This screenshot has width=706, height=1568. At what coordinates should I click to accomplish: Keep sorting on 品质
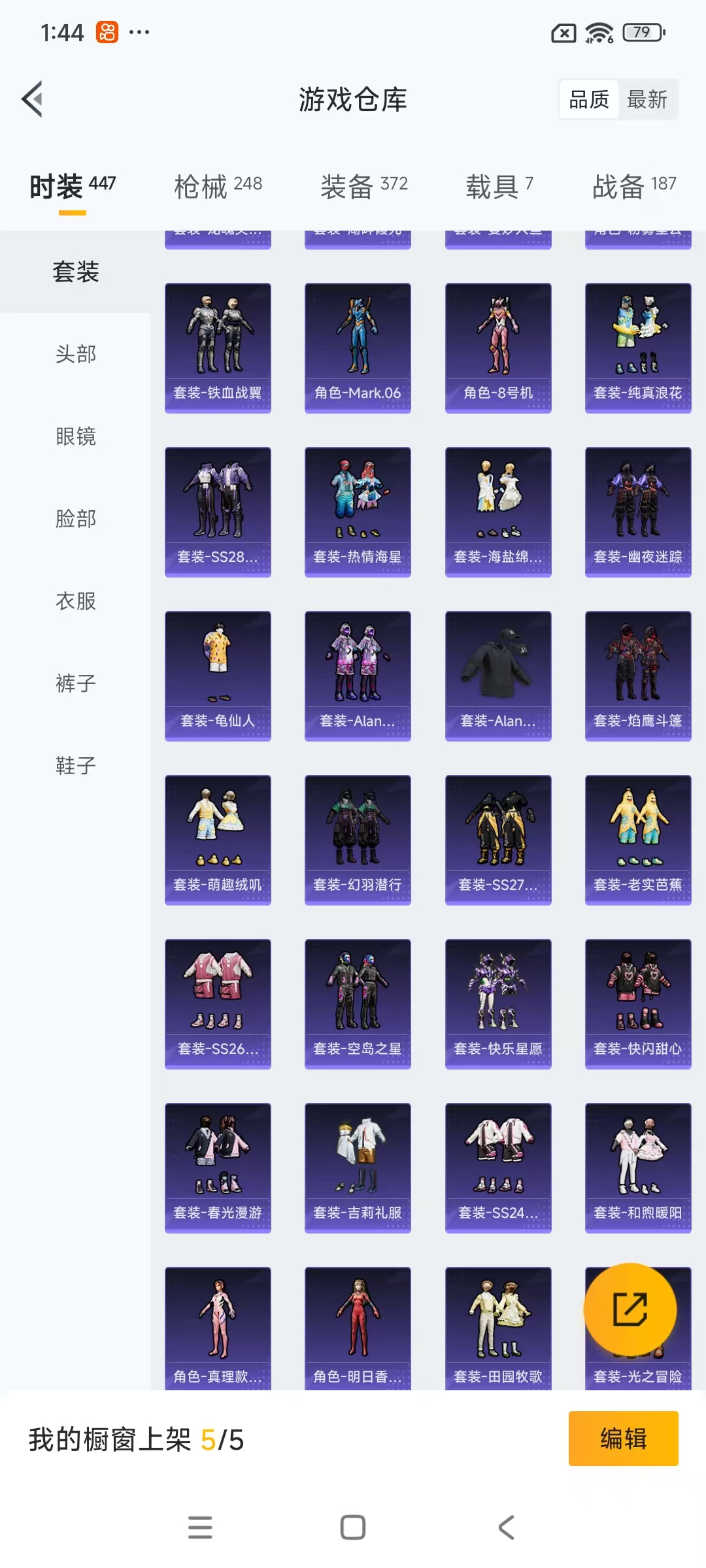coord(586,99)
